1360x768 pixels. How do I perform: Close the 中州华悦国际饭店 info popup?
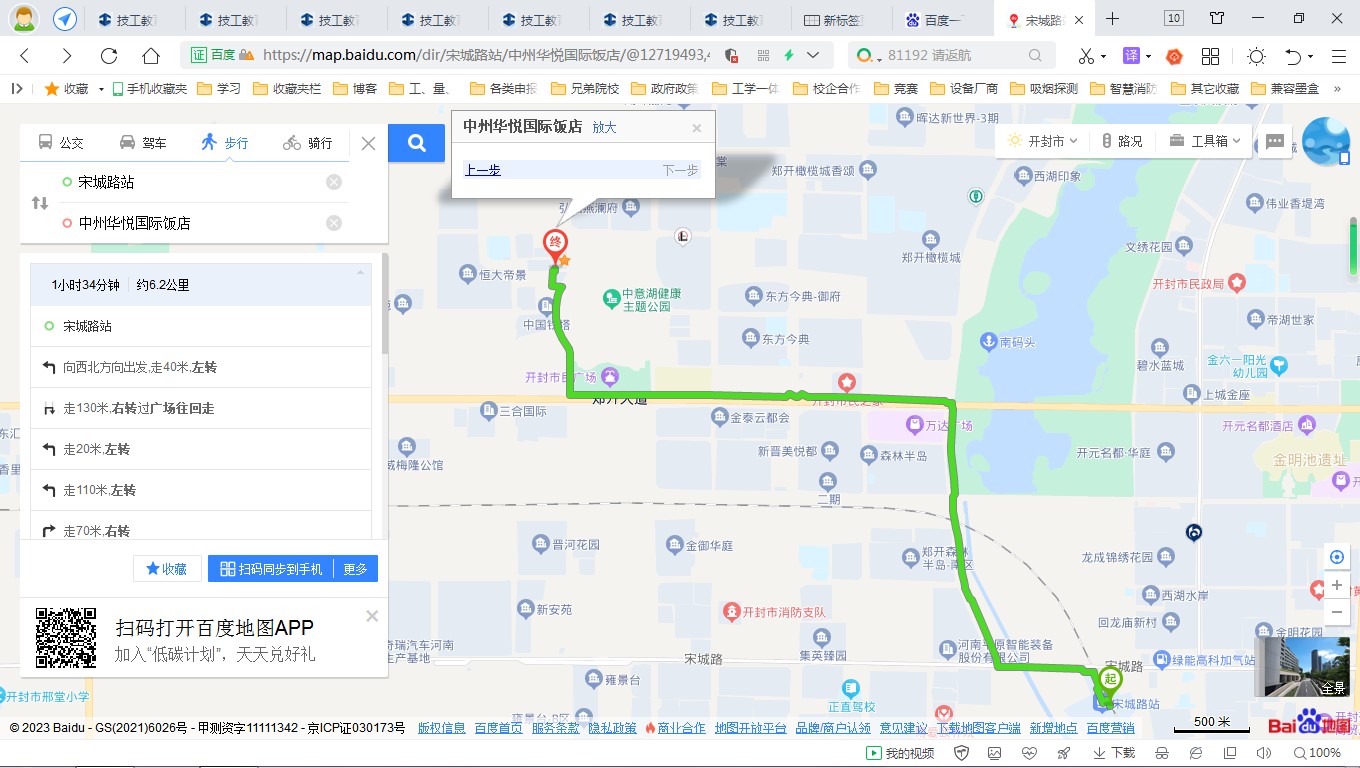697,128
